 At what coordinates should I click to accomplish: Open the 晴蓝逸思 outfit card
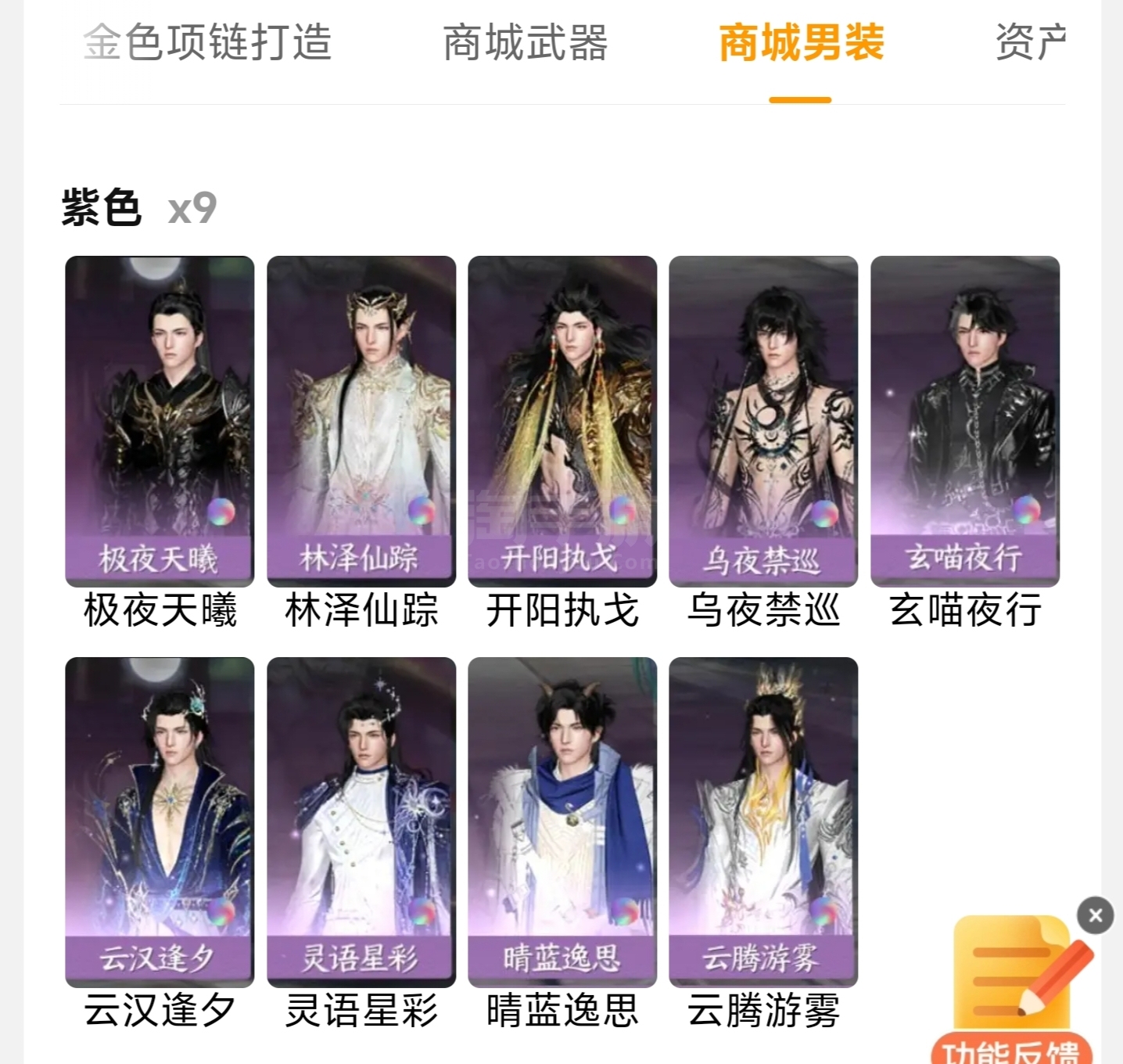tap(562, 821)
